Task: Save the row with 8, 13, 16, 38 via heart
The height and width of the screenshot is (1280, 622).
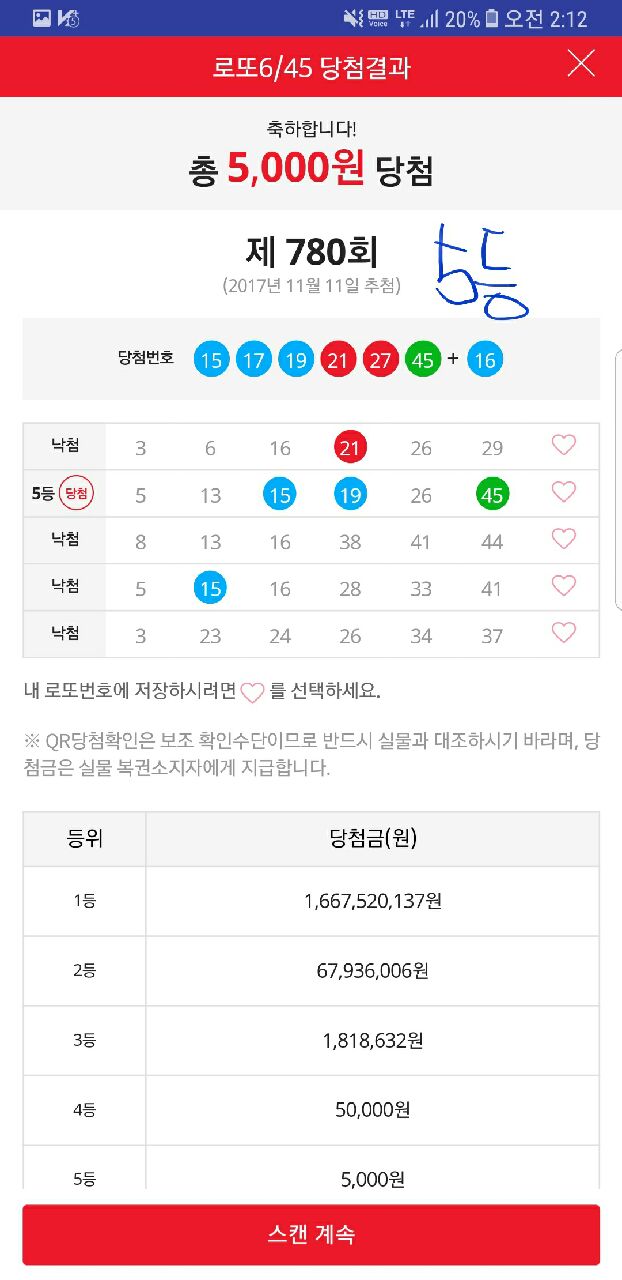Action: point(564,539)
